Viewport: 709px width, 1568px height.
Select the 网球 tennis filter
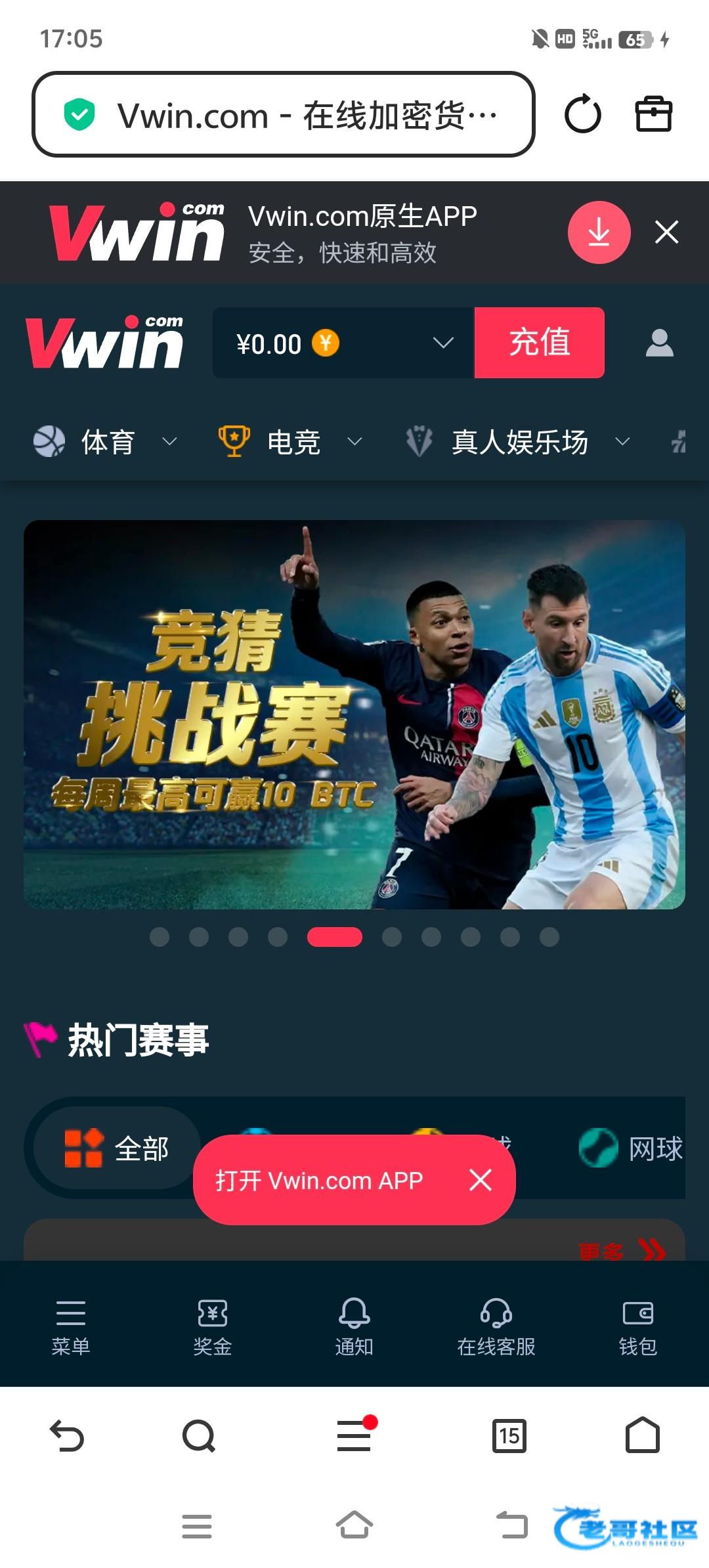(x=632, y=1148)
